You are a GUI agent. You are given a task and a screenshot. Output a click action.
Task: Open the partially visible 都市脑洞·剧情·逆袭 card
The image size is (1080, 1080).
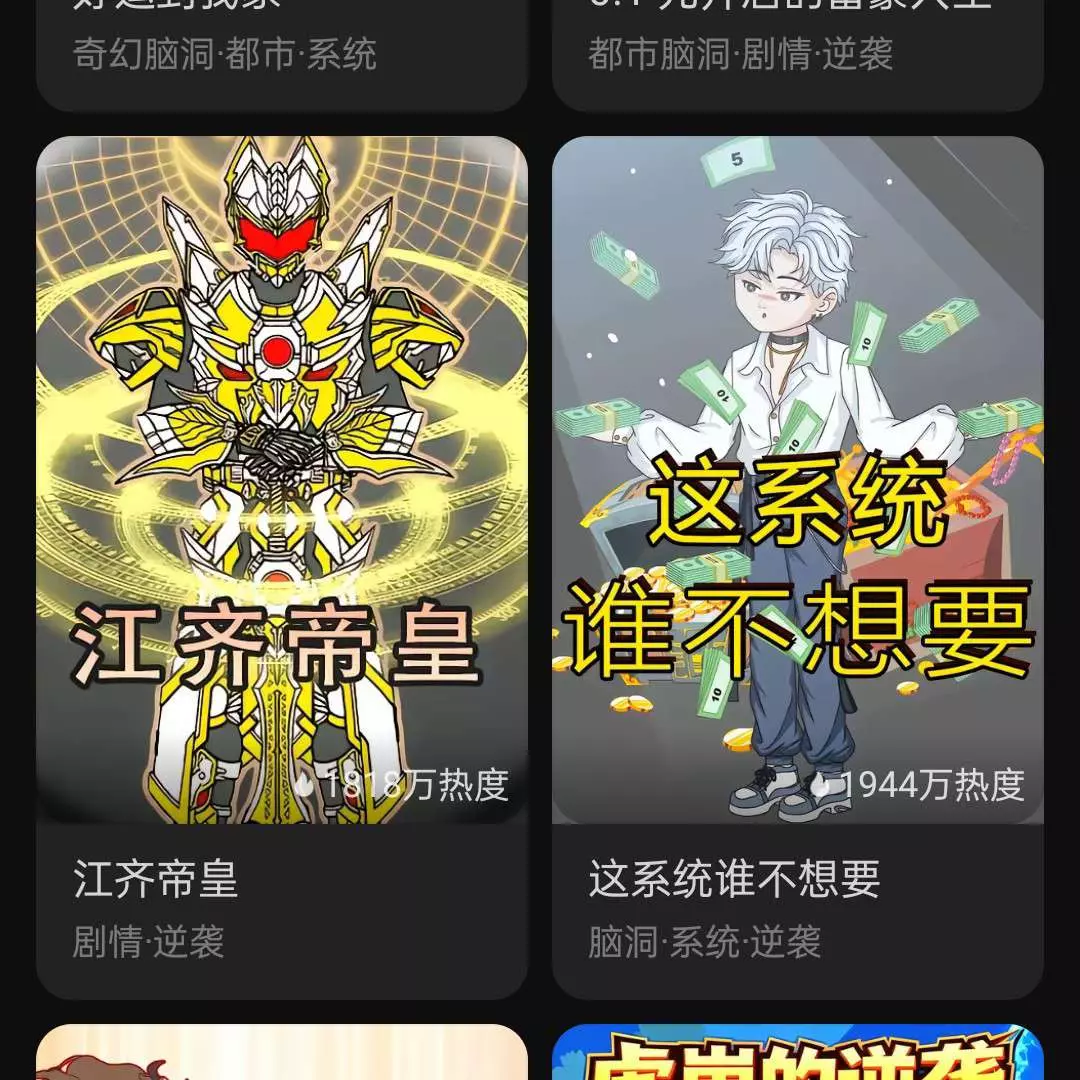coord(797,52)
